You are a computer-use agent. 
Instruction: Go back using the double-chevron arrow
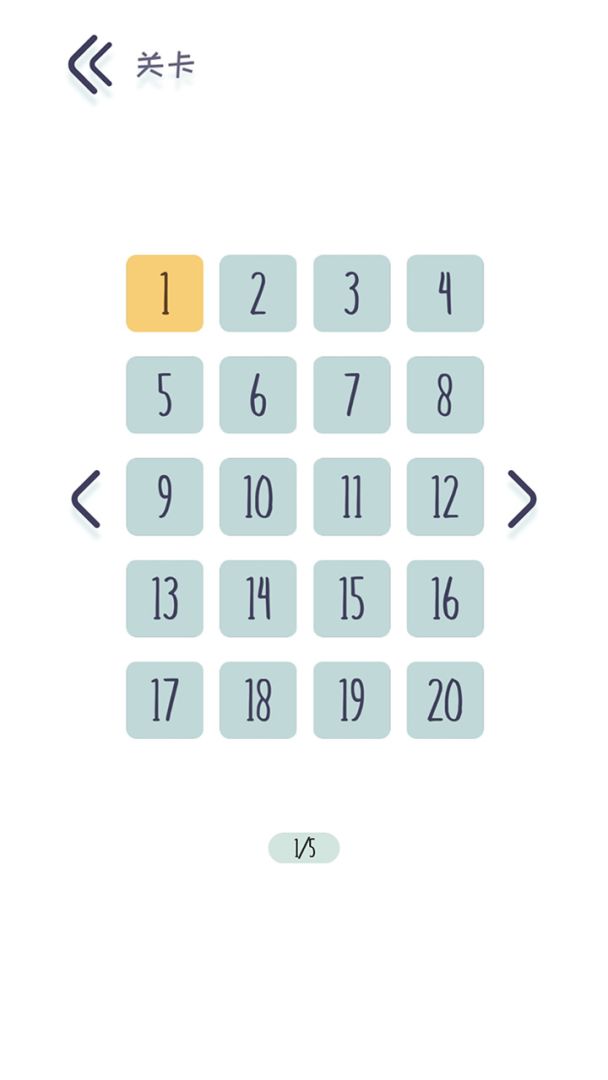coord(89,65)
